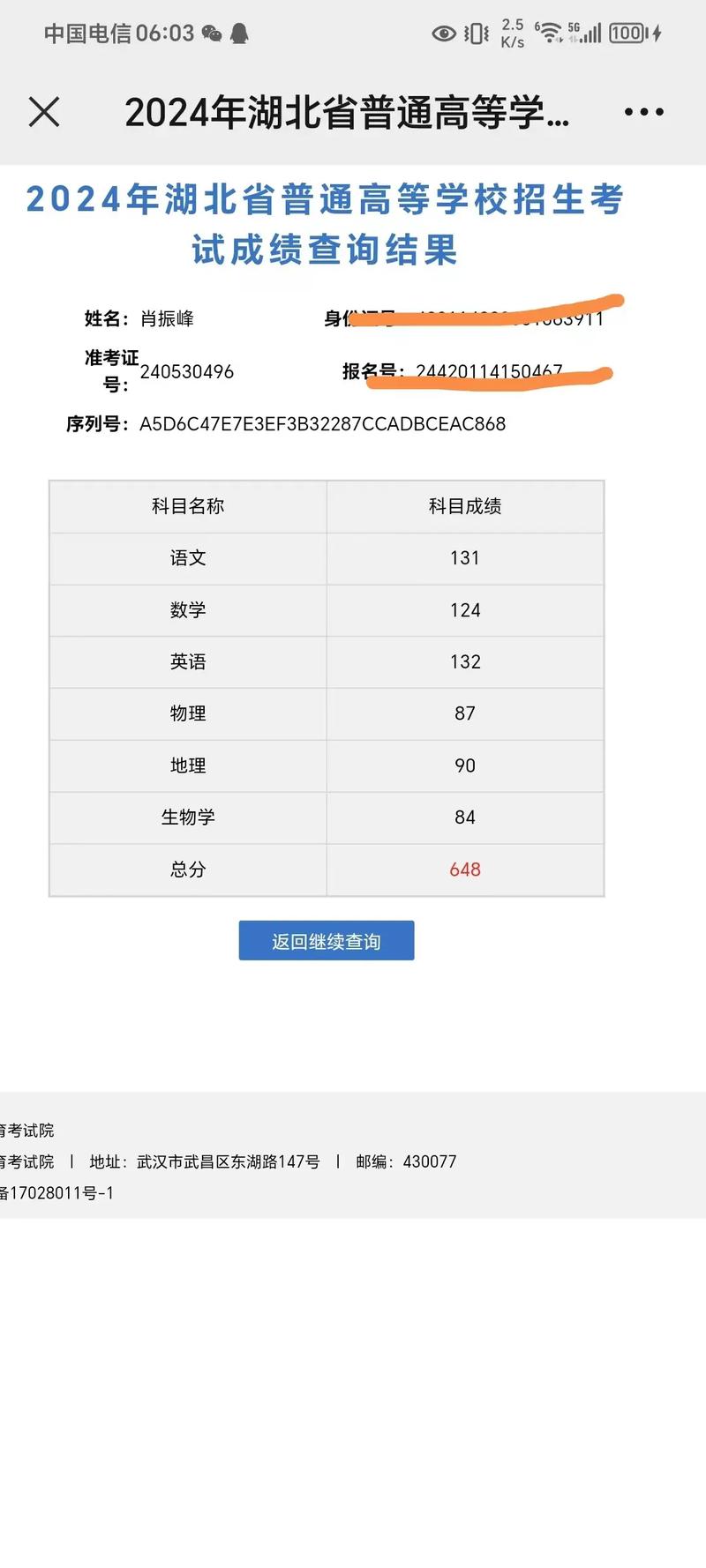Tap the charging battery indicator

click(x=627, y=32)
